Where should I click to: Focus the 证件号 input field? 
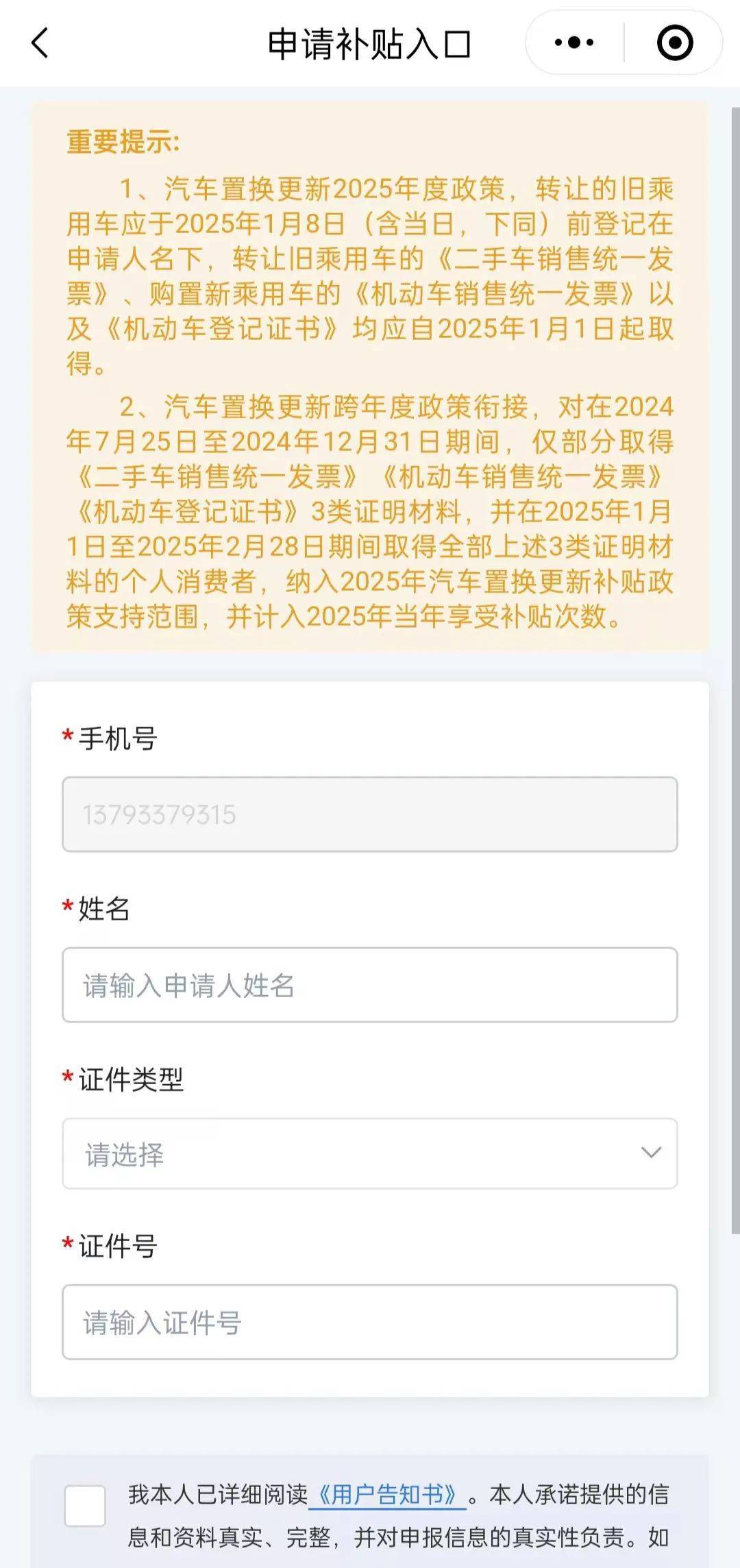click(x=370, y=1322)
